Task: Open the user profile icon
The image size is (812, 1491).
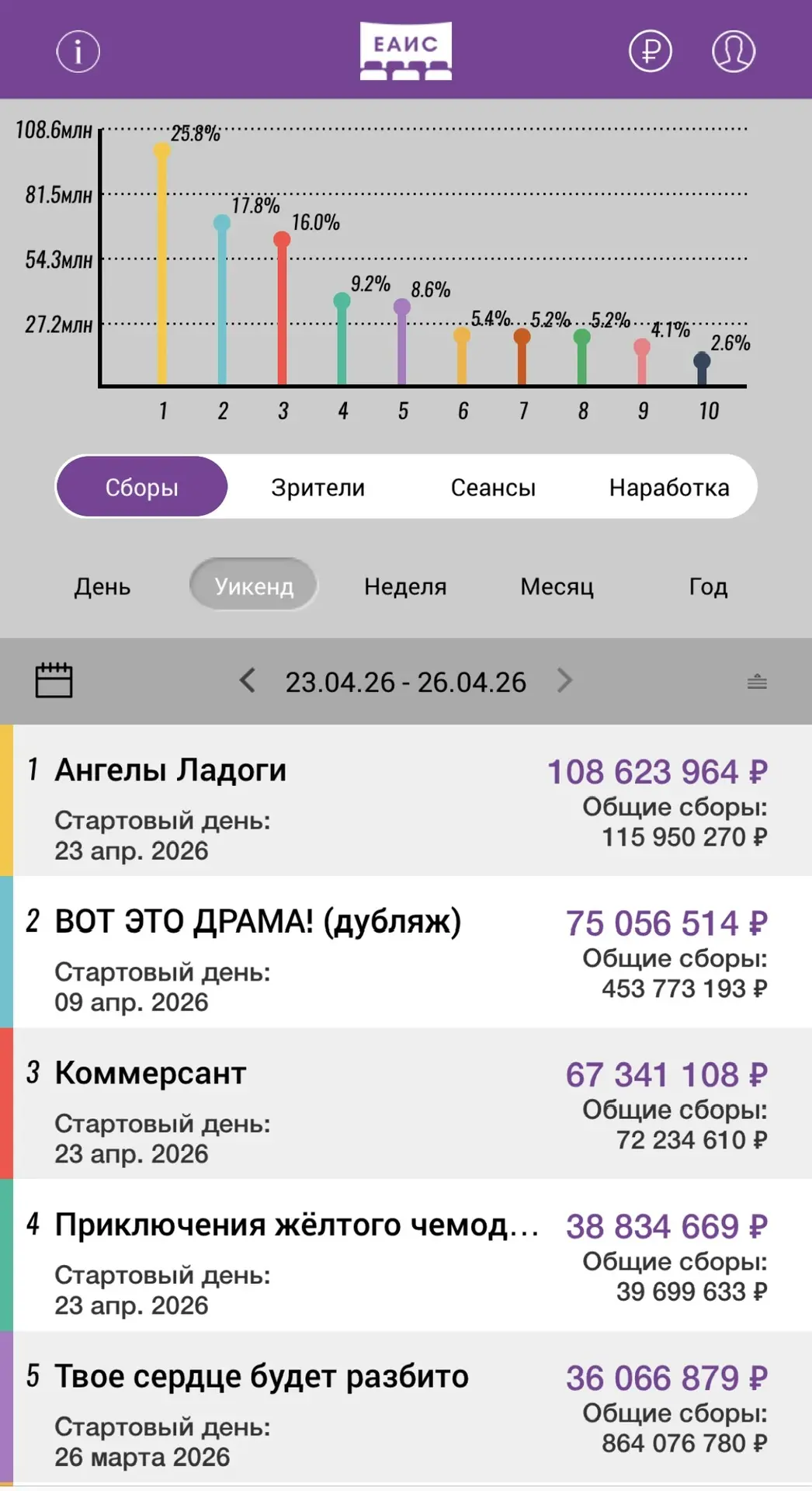Action: point(734,51)
